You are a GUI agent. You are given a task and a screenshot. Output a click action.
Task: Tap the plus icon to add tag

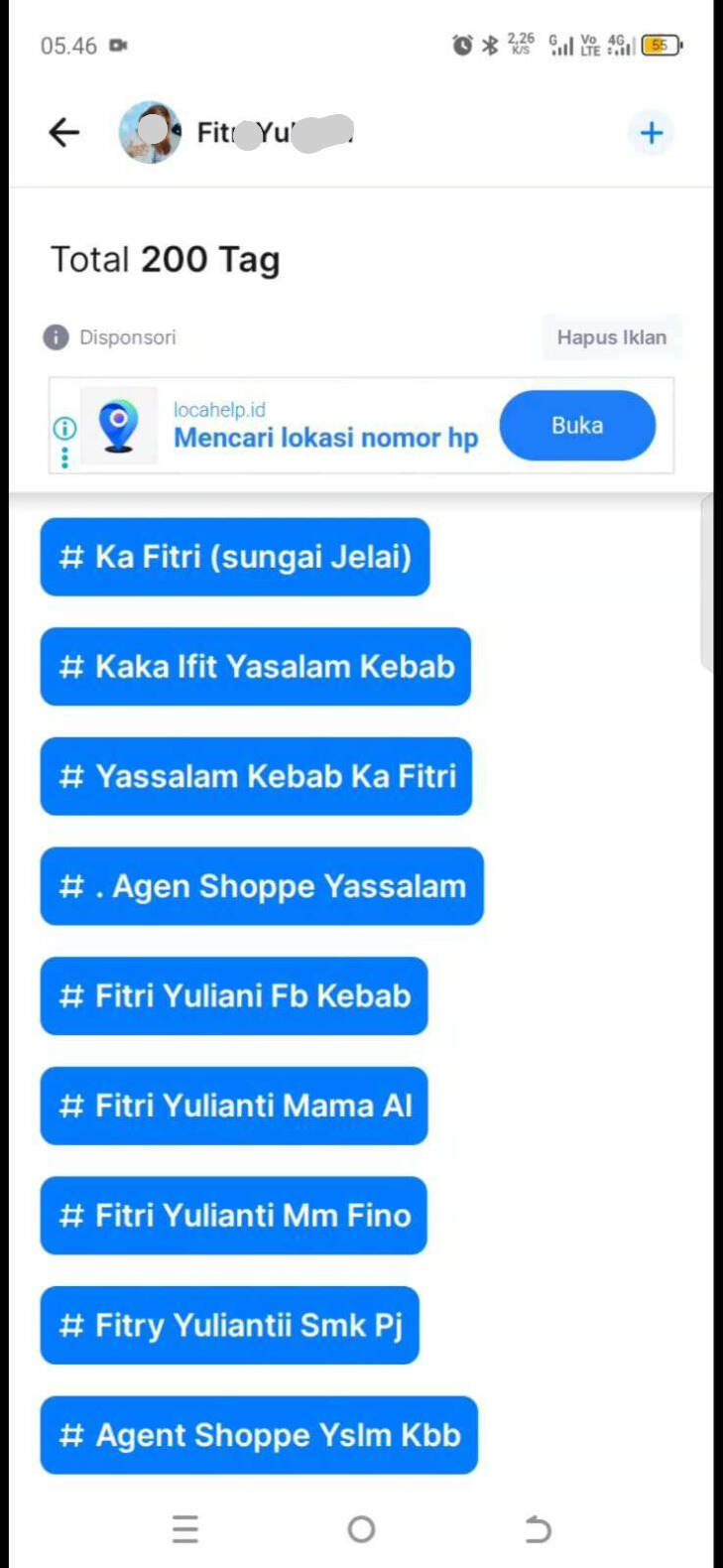click(651, 133)
